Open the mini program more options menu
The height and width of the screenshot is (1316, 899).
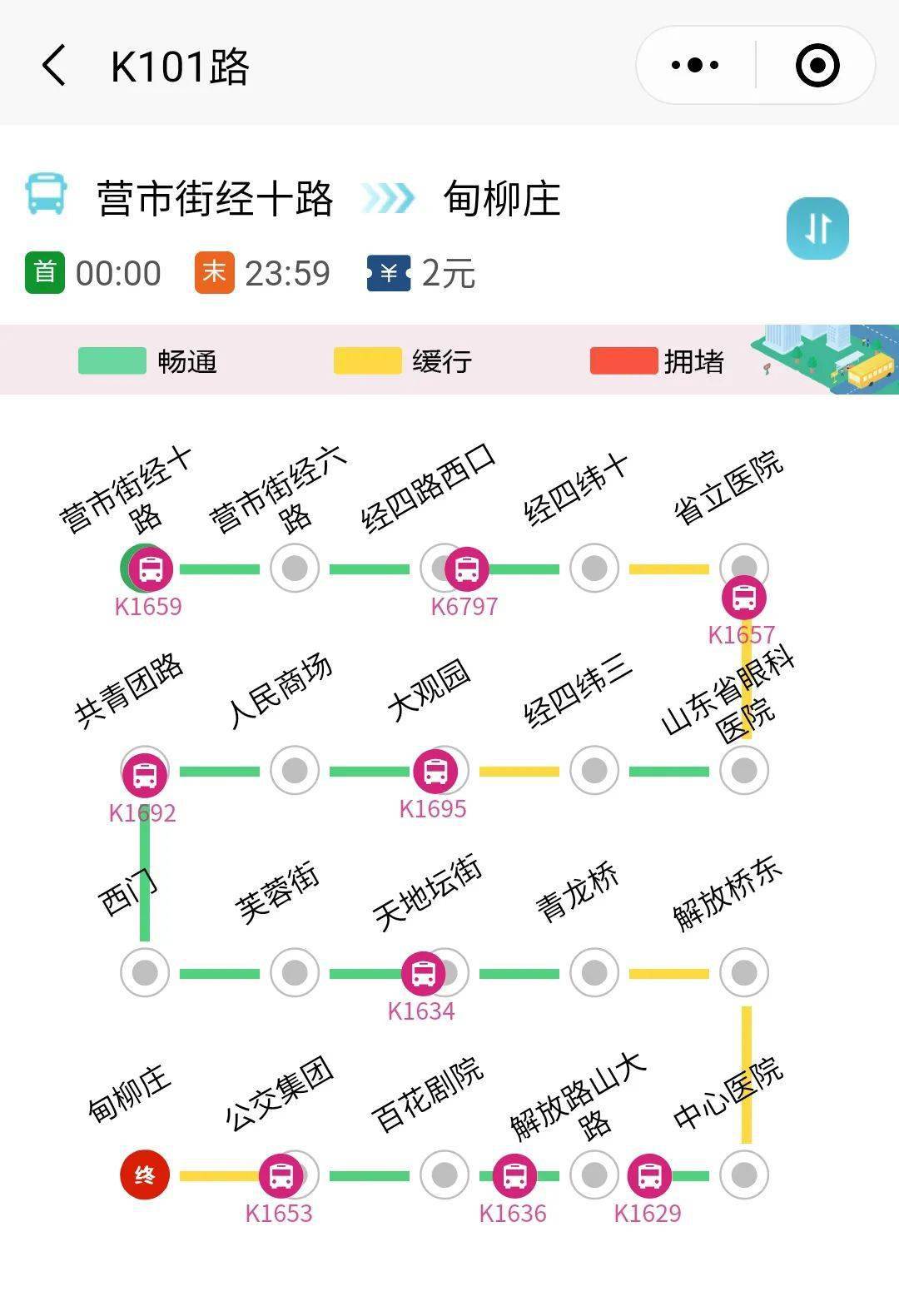(695, 65)
